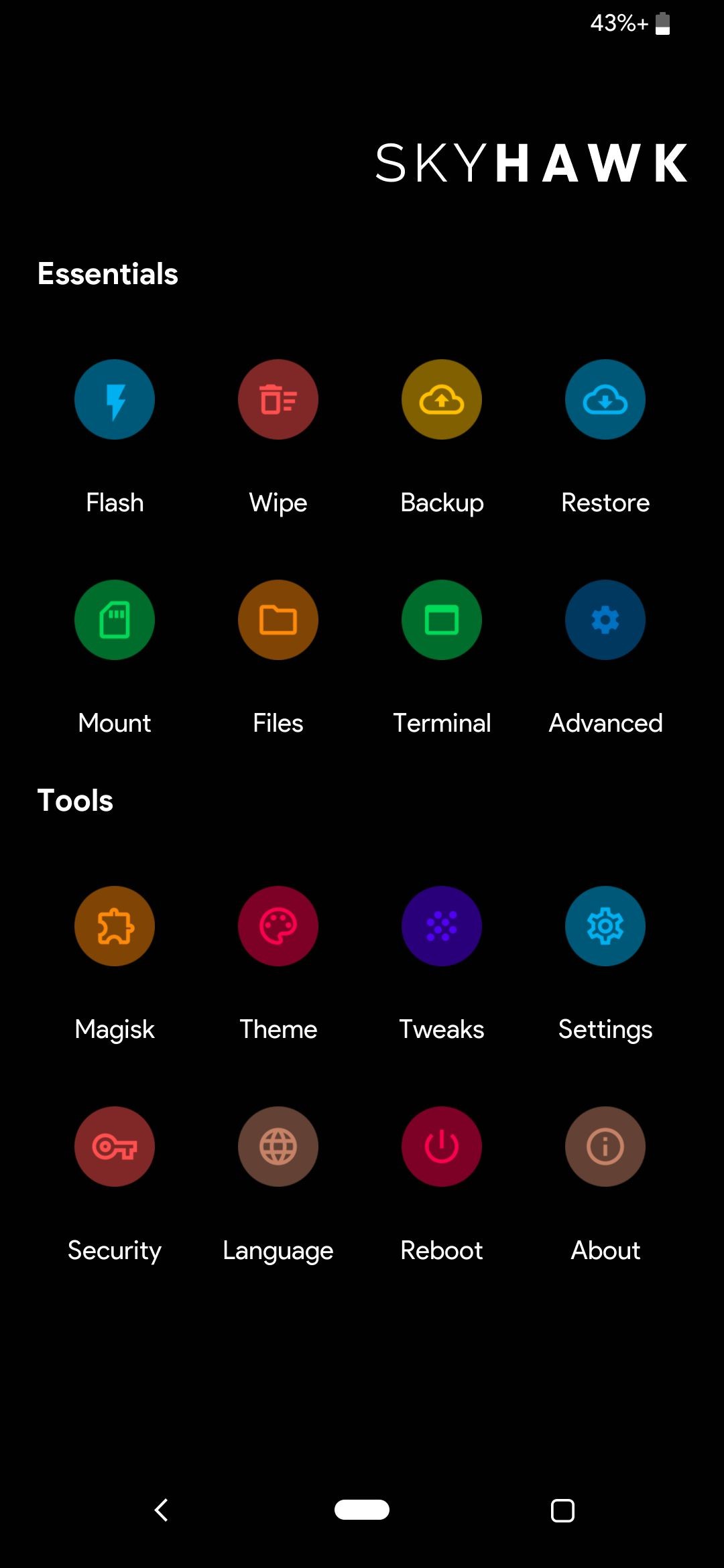Tap the back arrow in navigation bar
Screen dimensions: 724x1568
161,1510
